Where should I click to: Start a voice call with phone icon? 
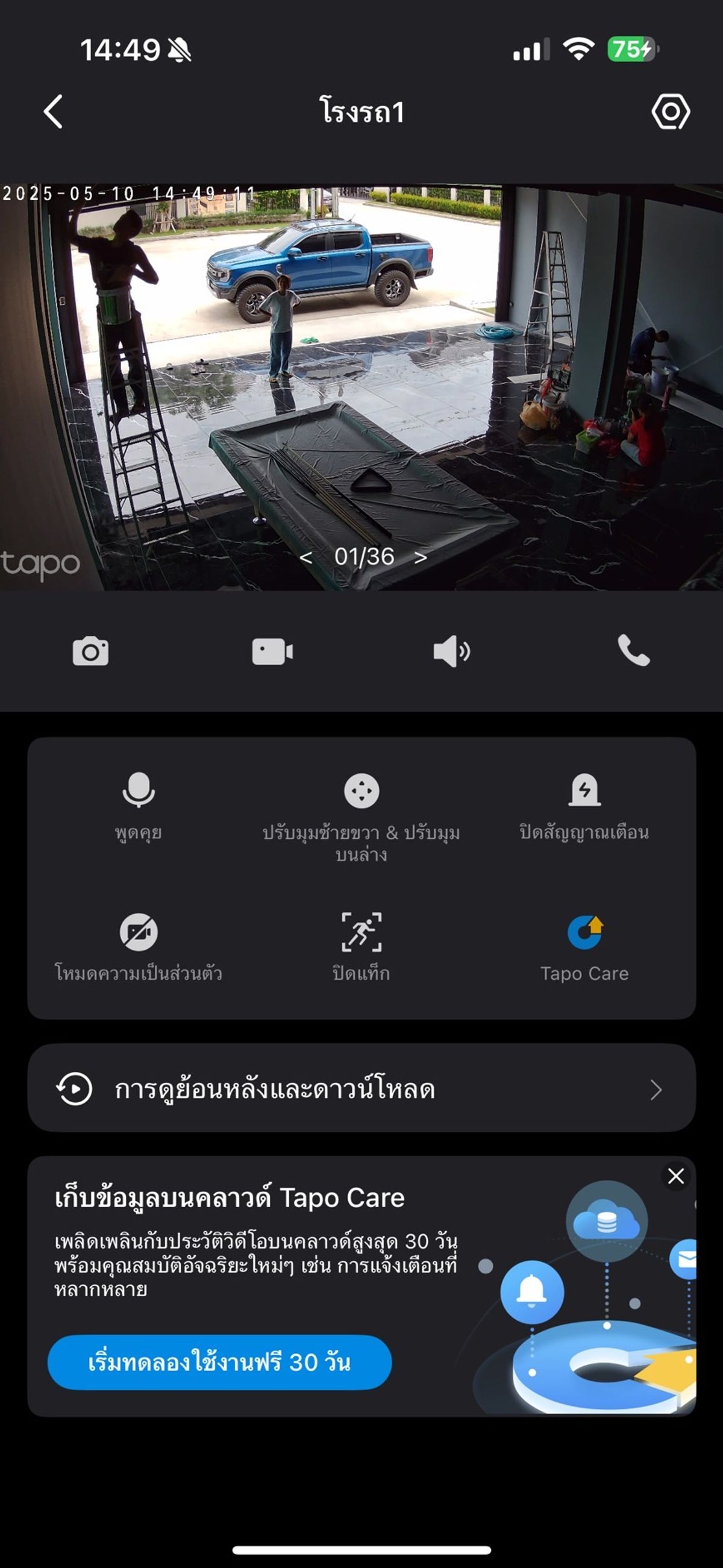[x=634, y=650]
